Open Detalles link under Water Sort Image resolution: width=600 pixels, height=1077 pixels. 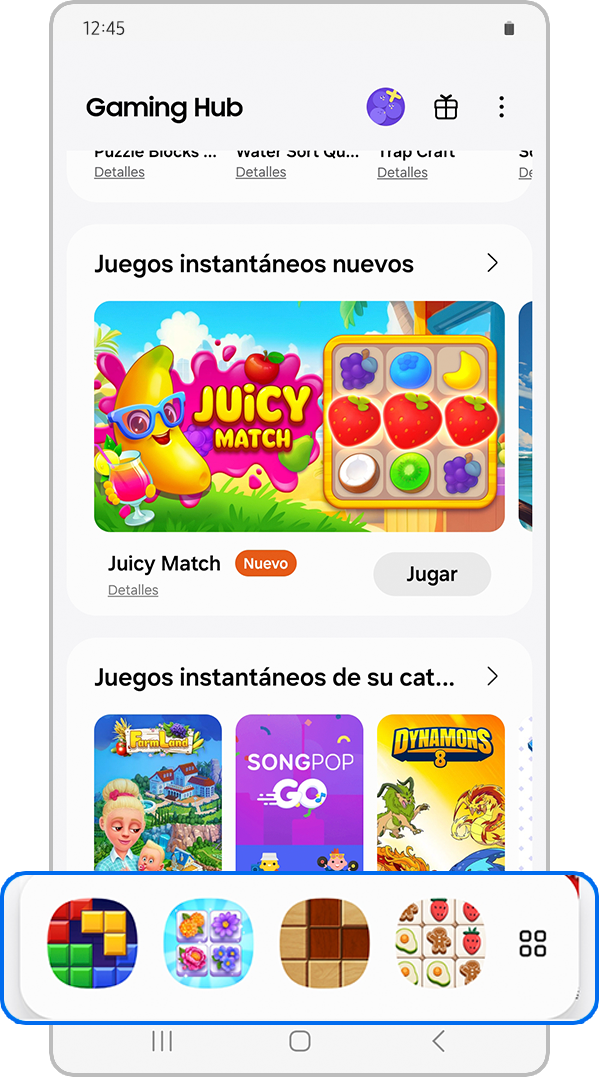point(260,172)
